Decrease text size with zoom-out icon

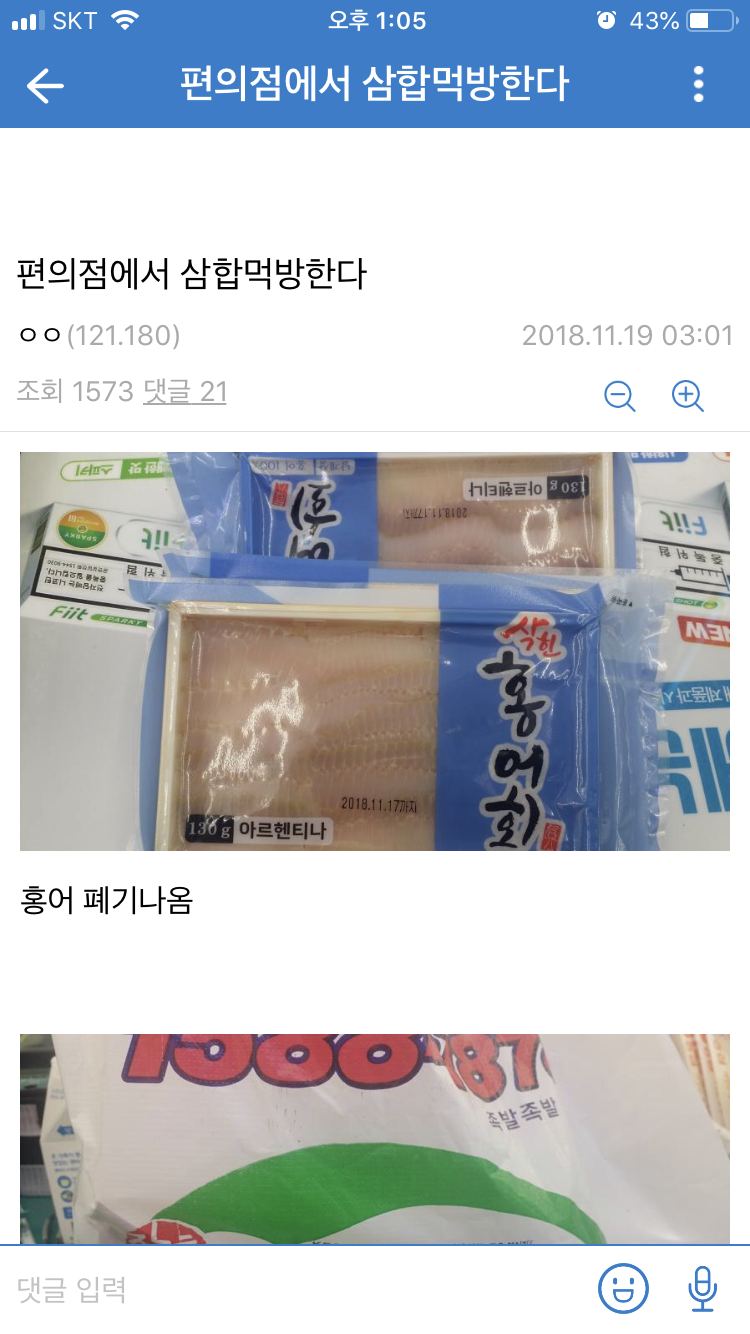click(620, 396)
